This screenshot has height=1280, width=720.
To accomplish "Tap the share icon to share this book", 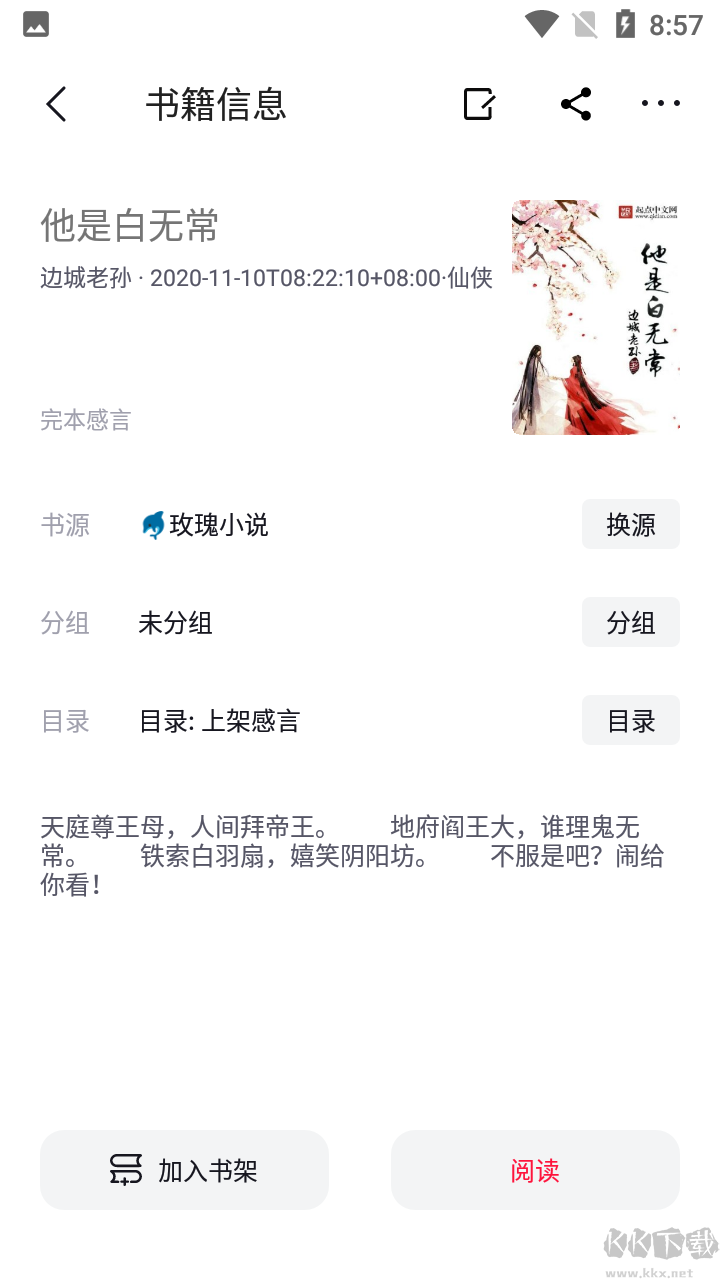I will point(576,103).
